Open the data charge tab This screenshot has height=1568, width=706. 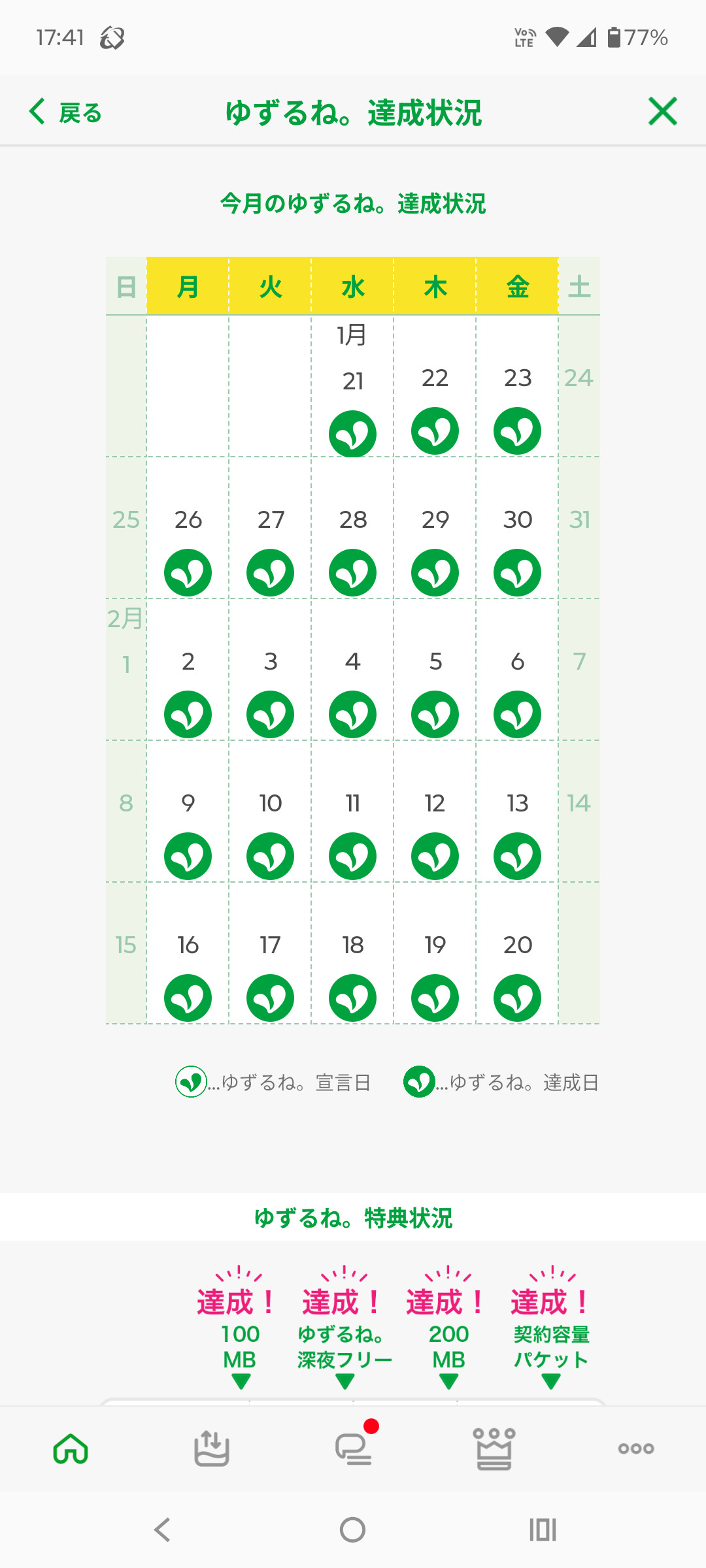[x=212, y=1448]
